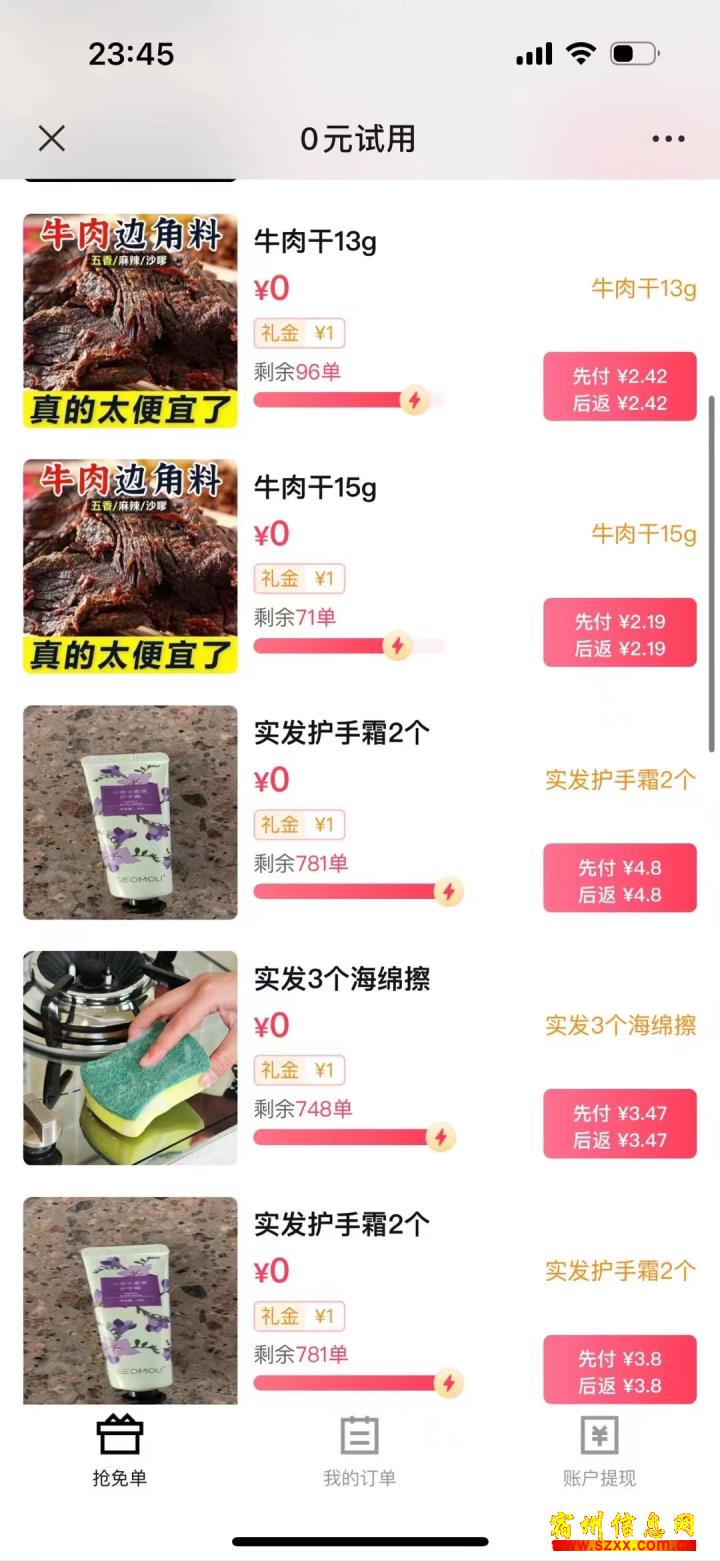The image size is (720, 1561).
Task: Grab the sponge deal via 先付 ¥3.47
Action: (x=619, y=1125)
